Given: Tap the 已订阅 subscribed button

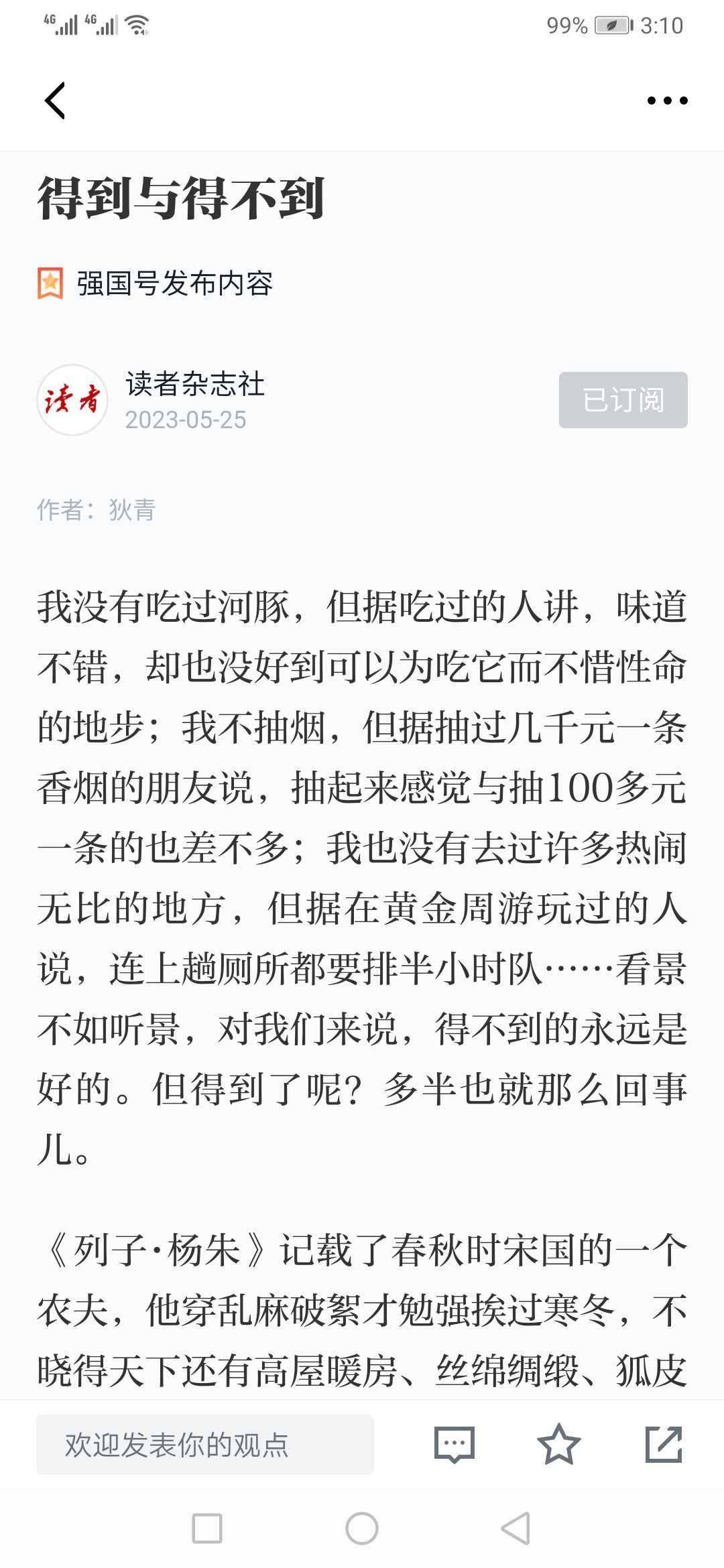Looking at the screenshot, I should pos(623,400).
